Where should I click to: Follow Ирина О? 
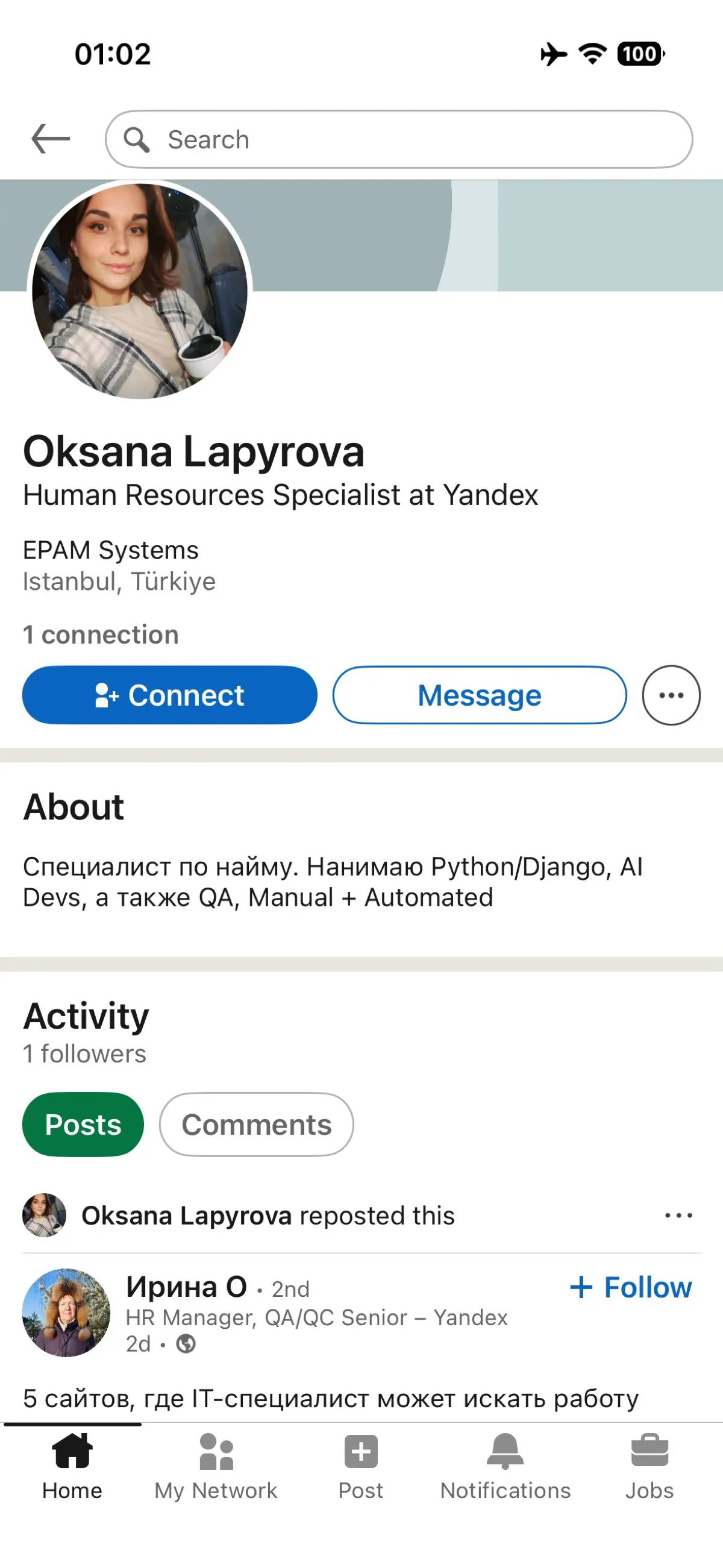pos(631,1287)
